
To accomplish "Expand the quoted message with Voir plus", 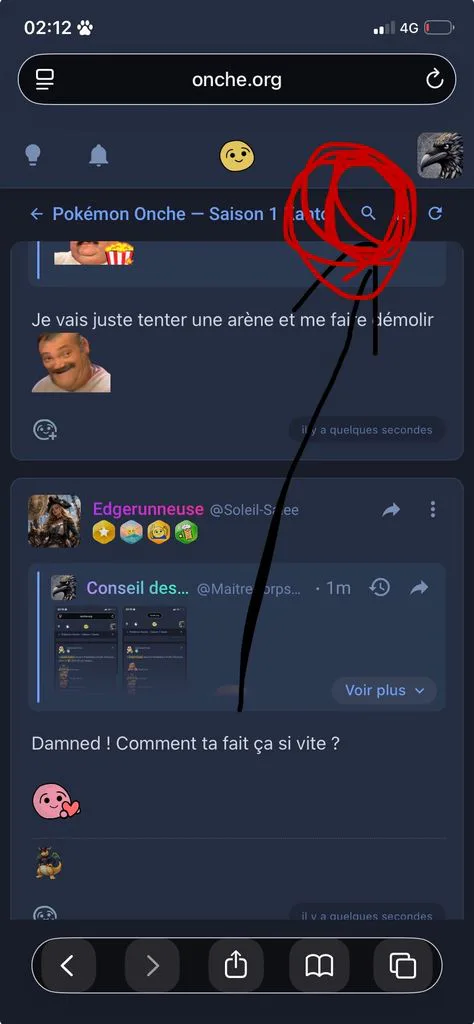I will [385, 690].
